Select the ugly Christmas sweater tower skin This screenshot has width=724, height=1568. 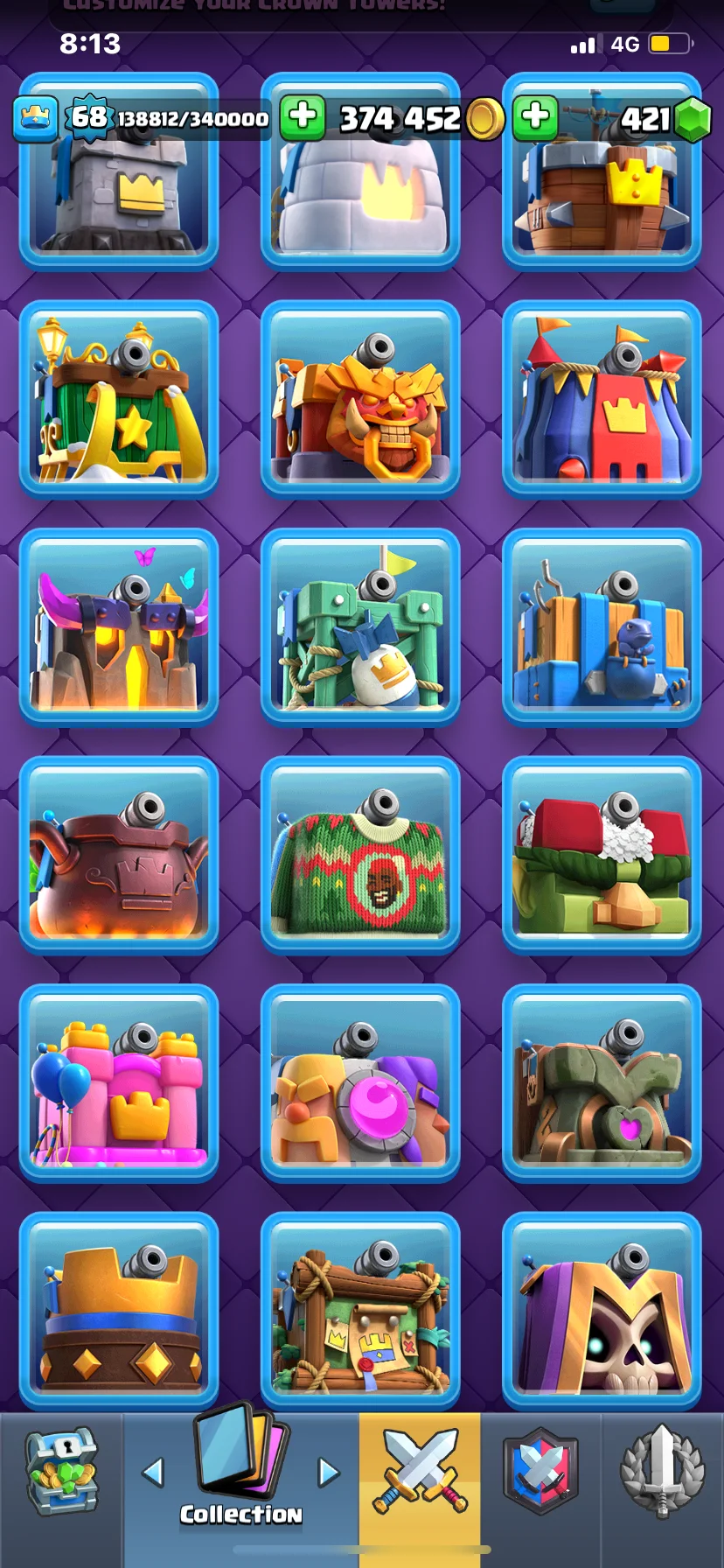[x=360, y=856]
